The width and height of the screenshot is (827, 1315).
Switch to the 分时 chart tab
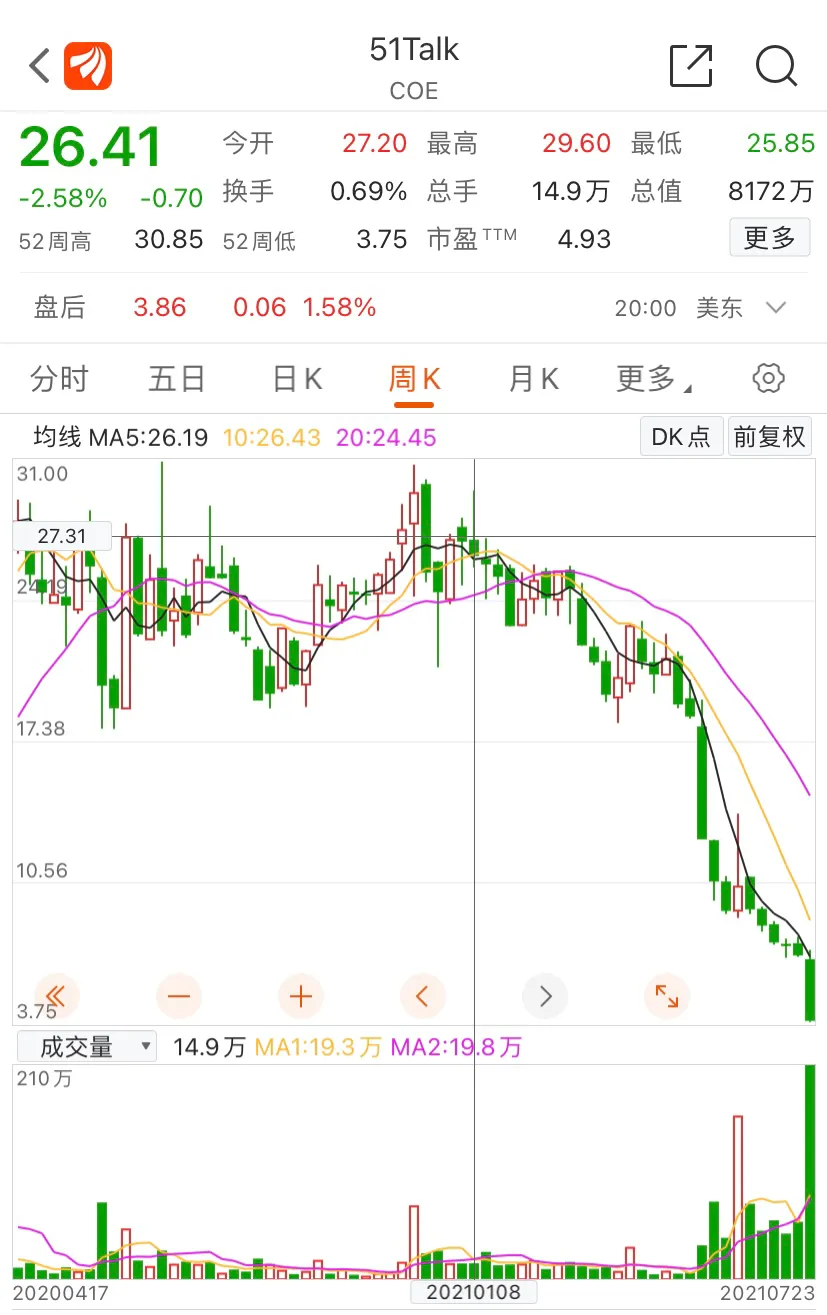[x=59, y=379]
